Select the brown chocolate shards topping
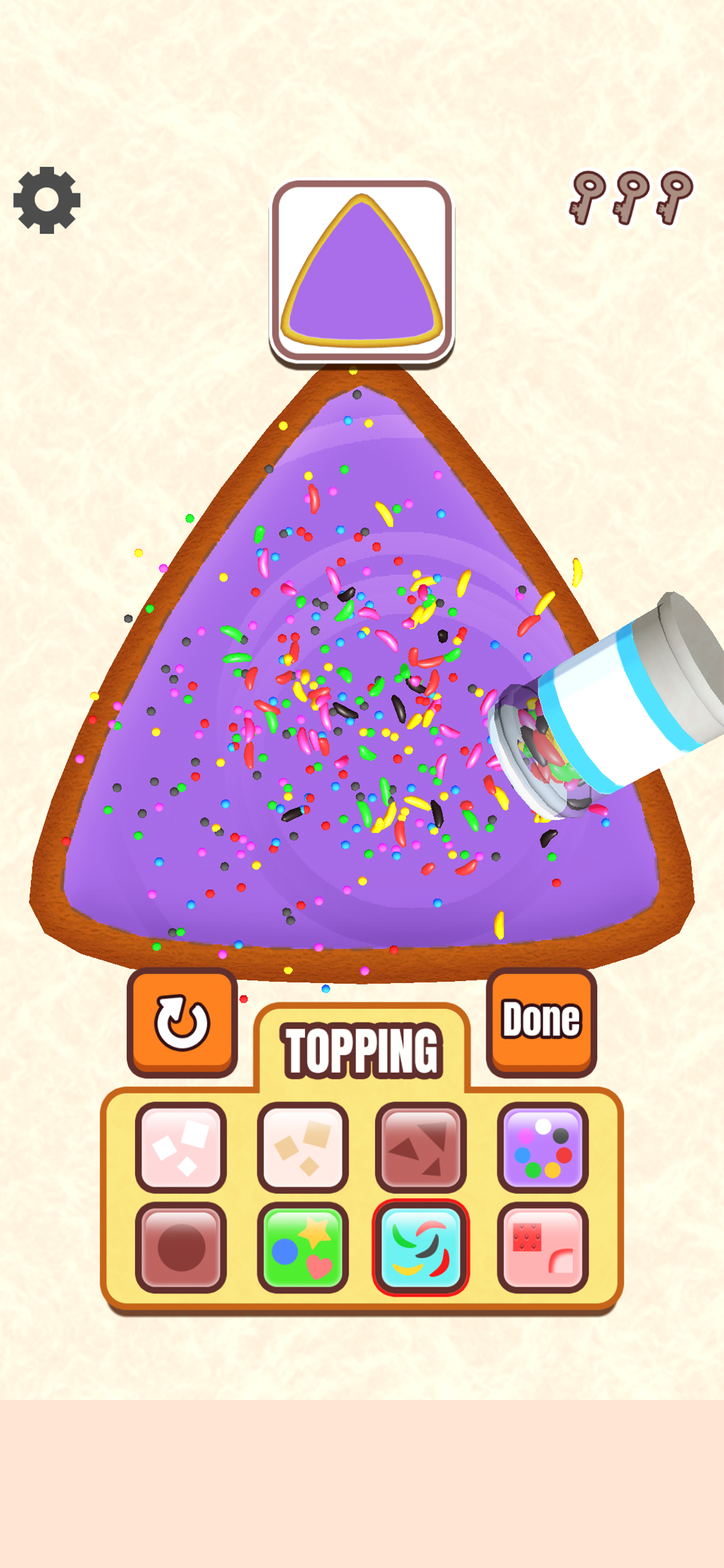Viewport: 724px width, 1568px height. 420,1147
